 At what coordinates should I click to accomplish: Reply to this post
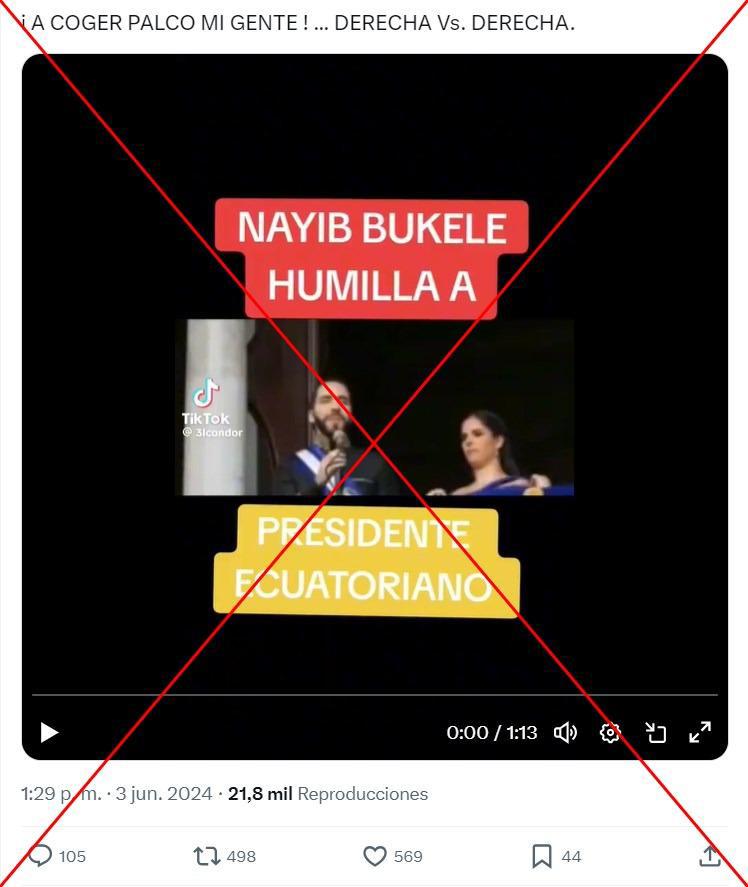40,856
